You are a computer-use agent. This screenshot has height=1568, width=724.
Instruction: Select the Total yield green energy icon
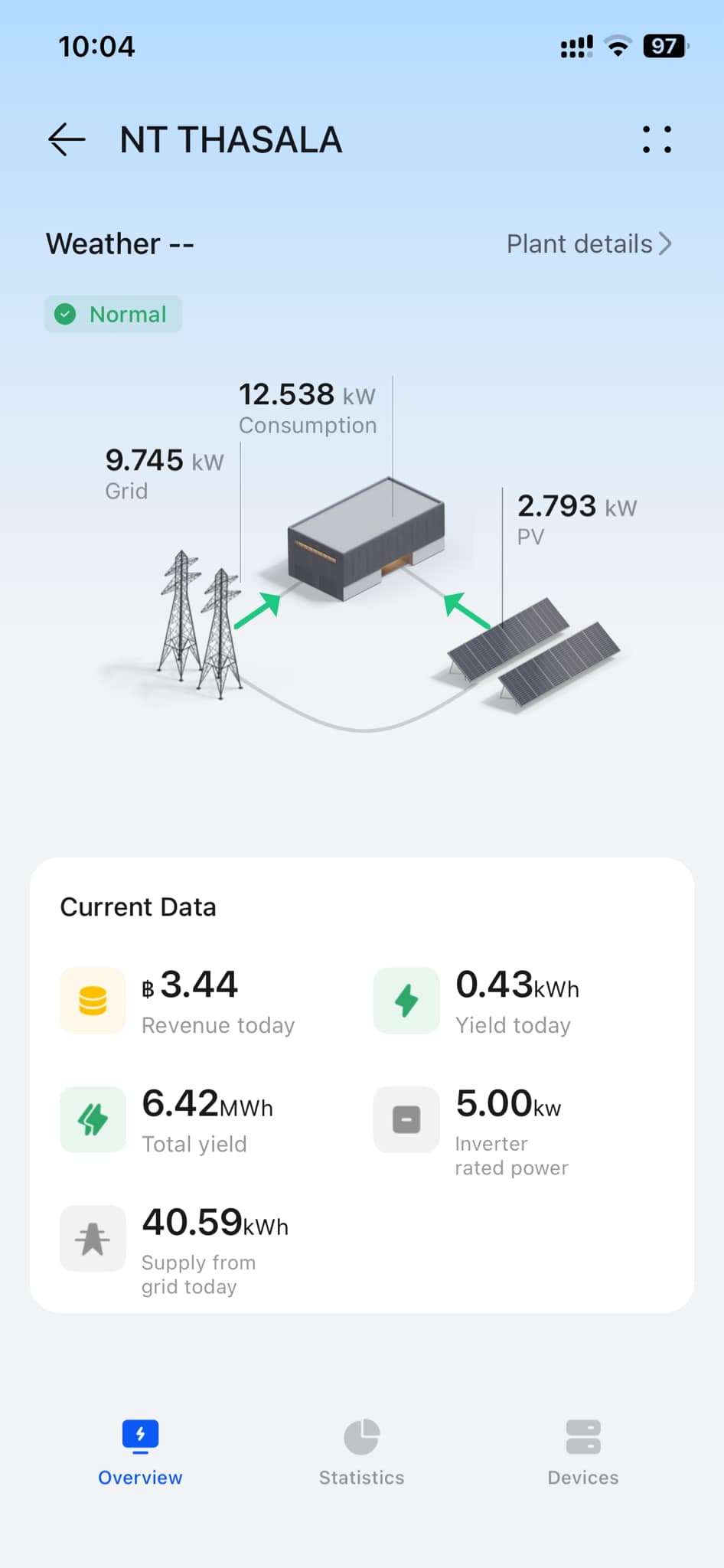point(92,1119)
